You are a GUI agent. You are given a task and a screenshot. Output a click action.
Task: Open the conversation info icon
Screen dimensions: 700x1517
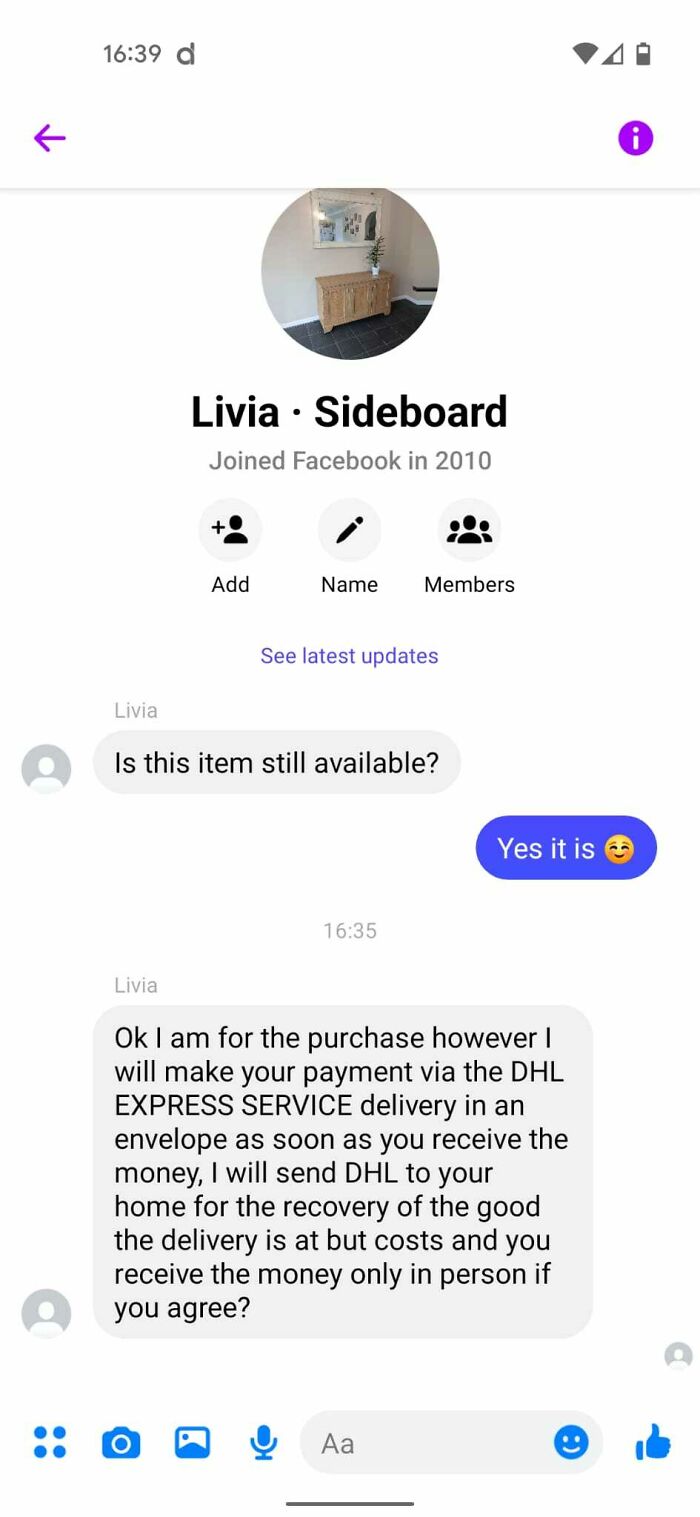point(635,138)
